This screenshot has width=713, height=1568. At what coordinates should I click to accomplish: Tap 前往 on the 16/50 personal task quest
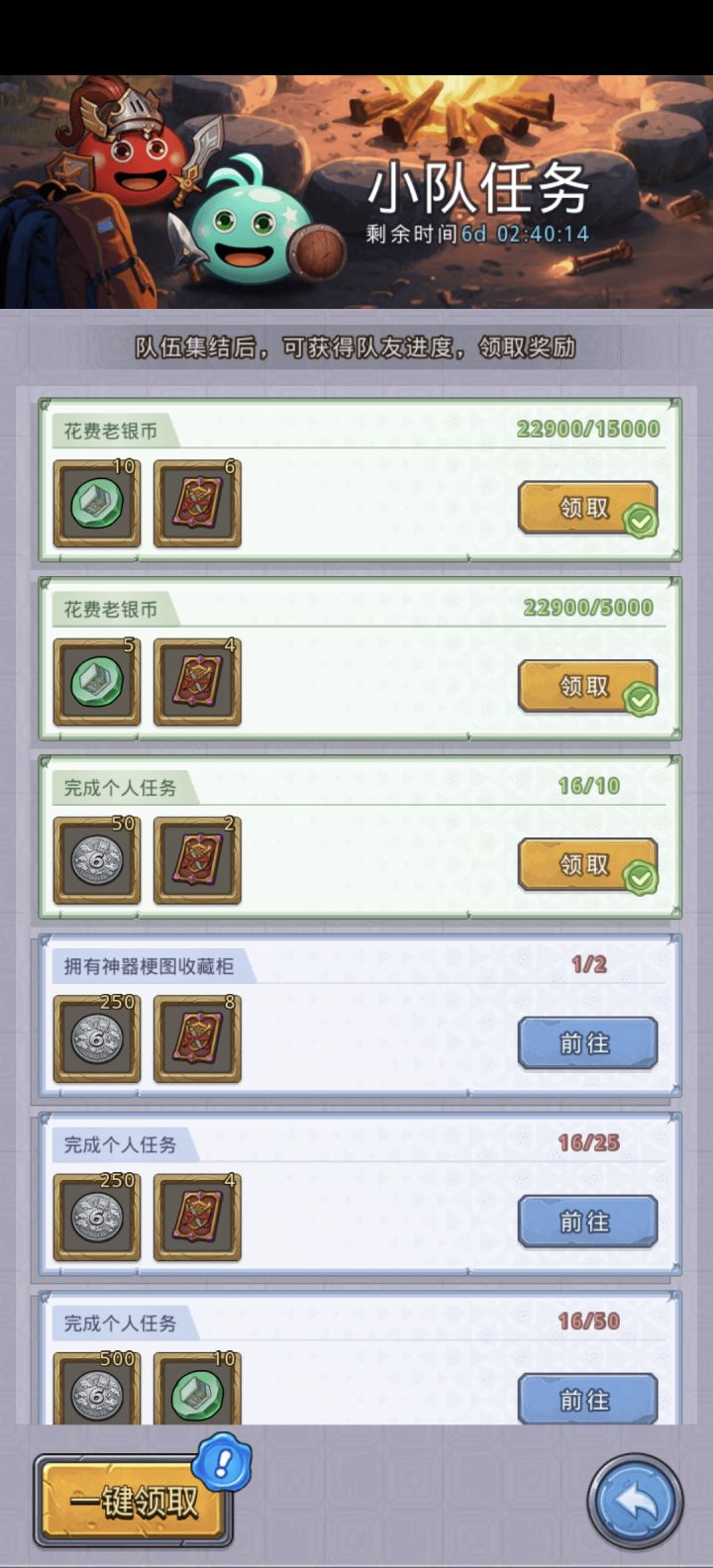click(587, 1401)
